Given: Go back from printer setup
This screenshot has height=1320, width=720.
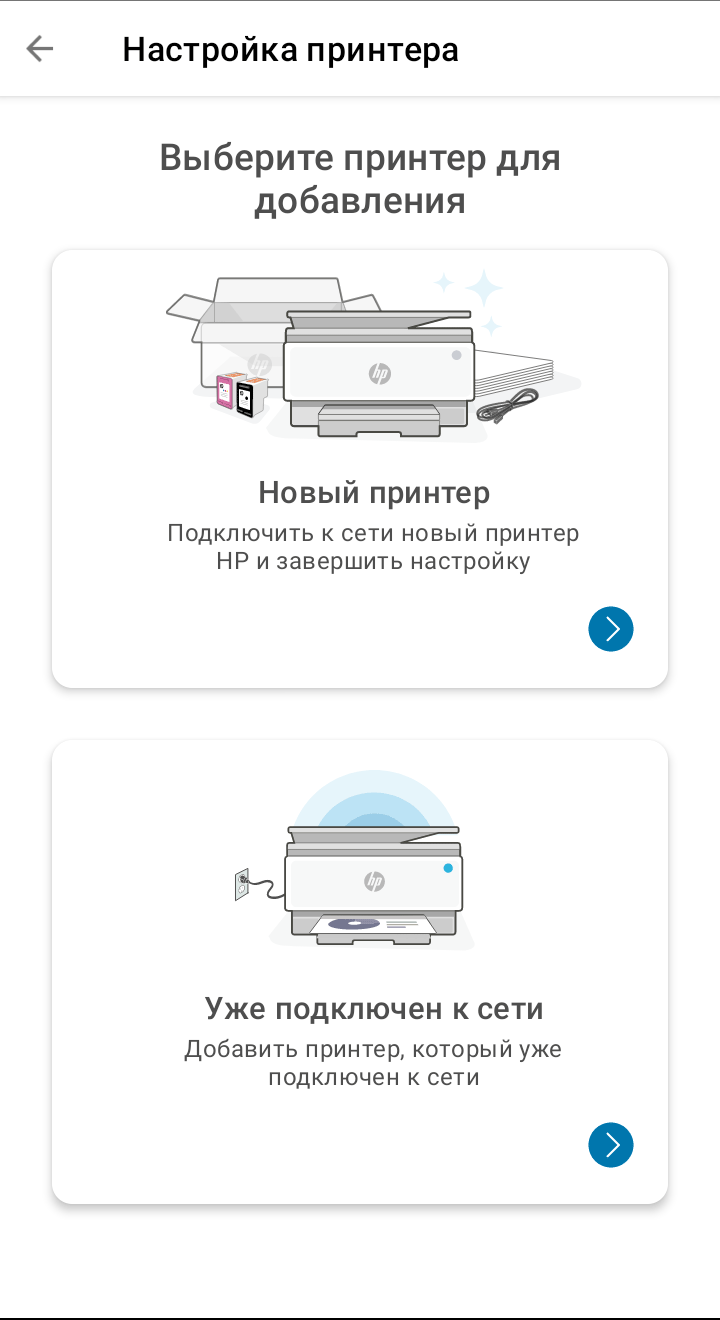Looking at the screenshot, I should tap(40, 48).
